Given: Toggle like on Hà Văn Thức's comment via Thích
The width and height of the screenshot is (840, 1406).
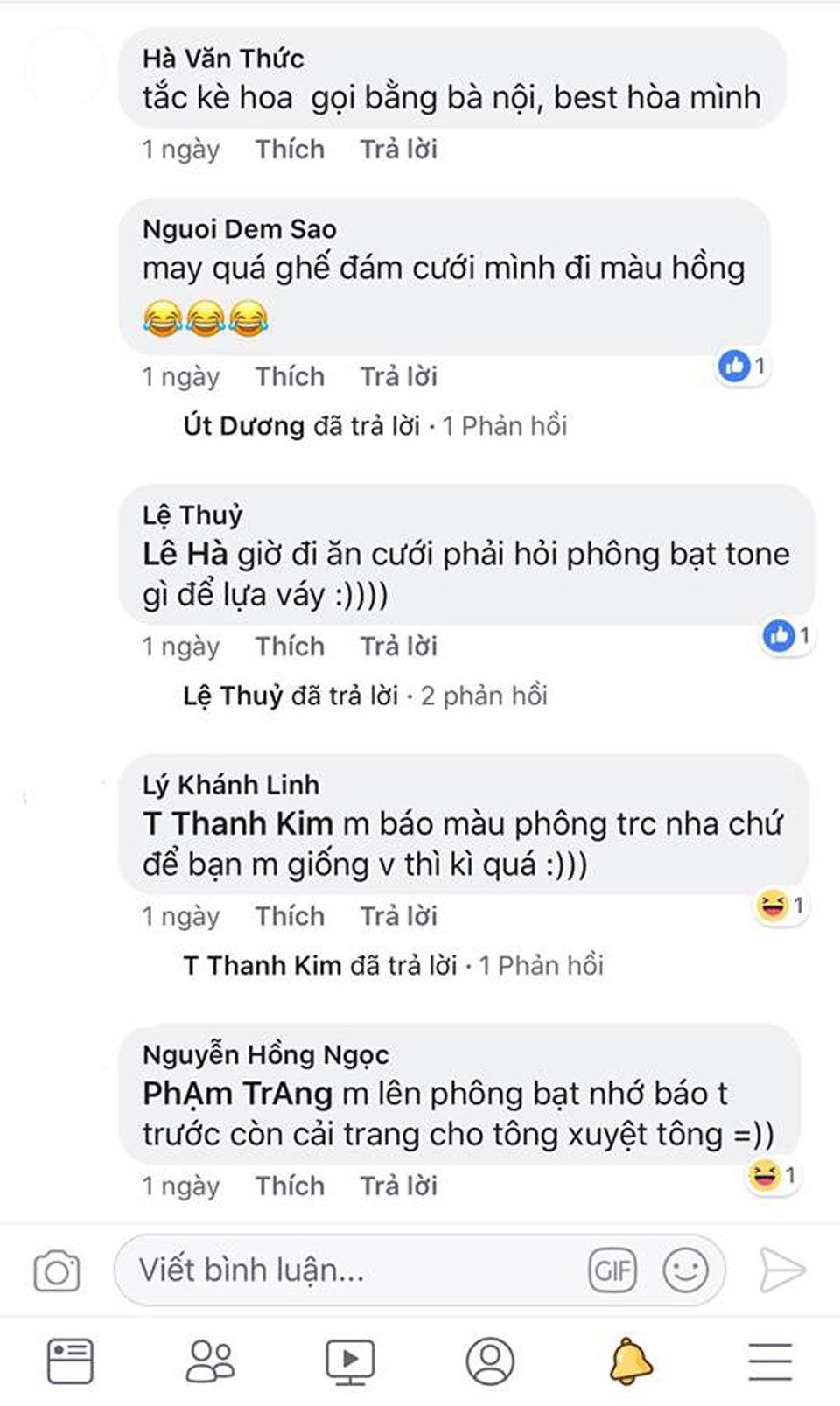Looking at the screenshot, I should [290, 149].
